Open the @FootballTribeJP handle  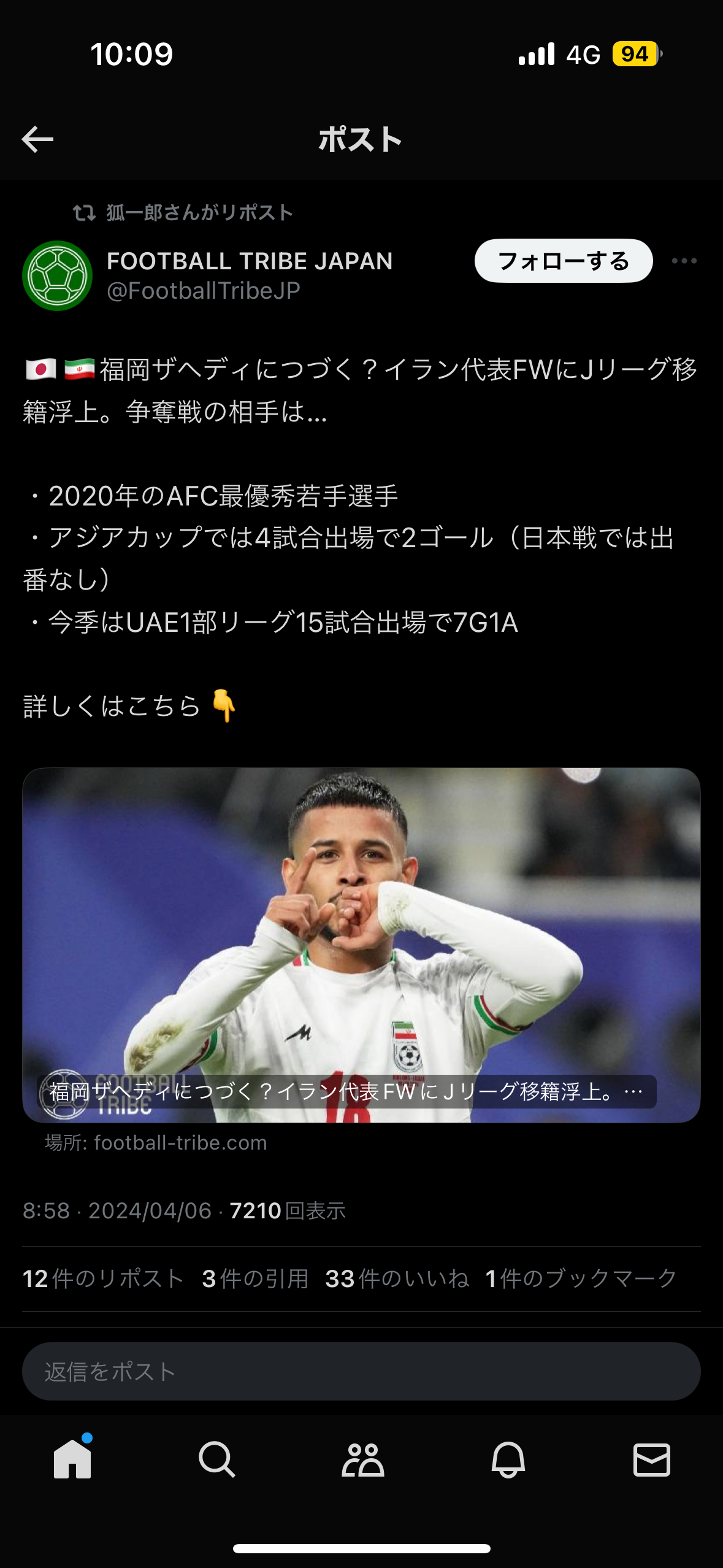tap(204, 291)
